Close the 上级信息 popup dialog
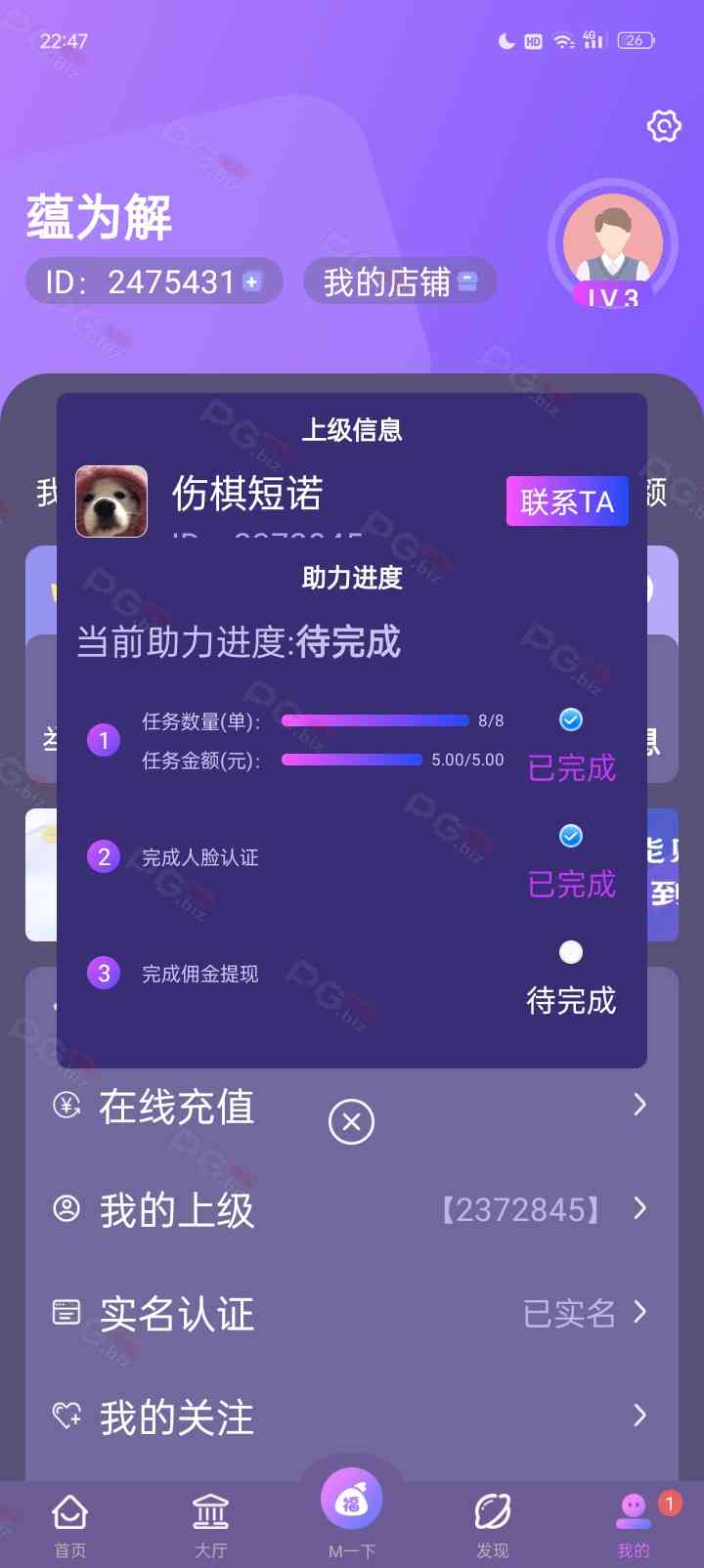 (x=352, y=1121)
